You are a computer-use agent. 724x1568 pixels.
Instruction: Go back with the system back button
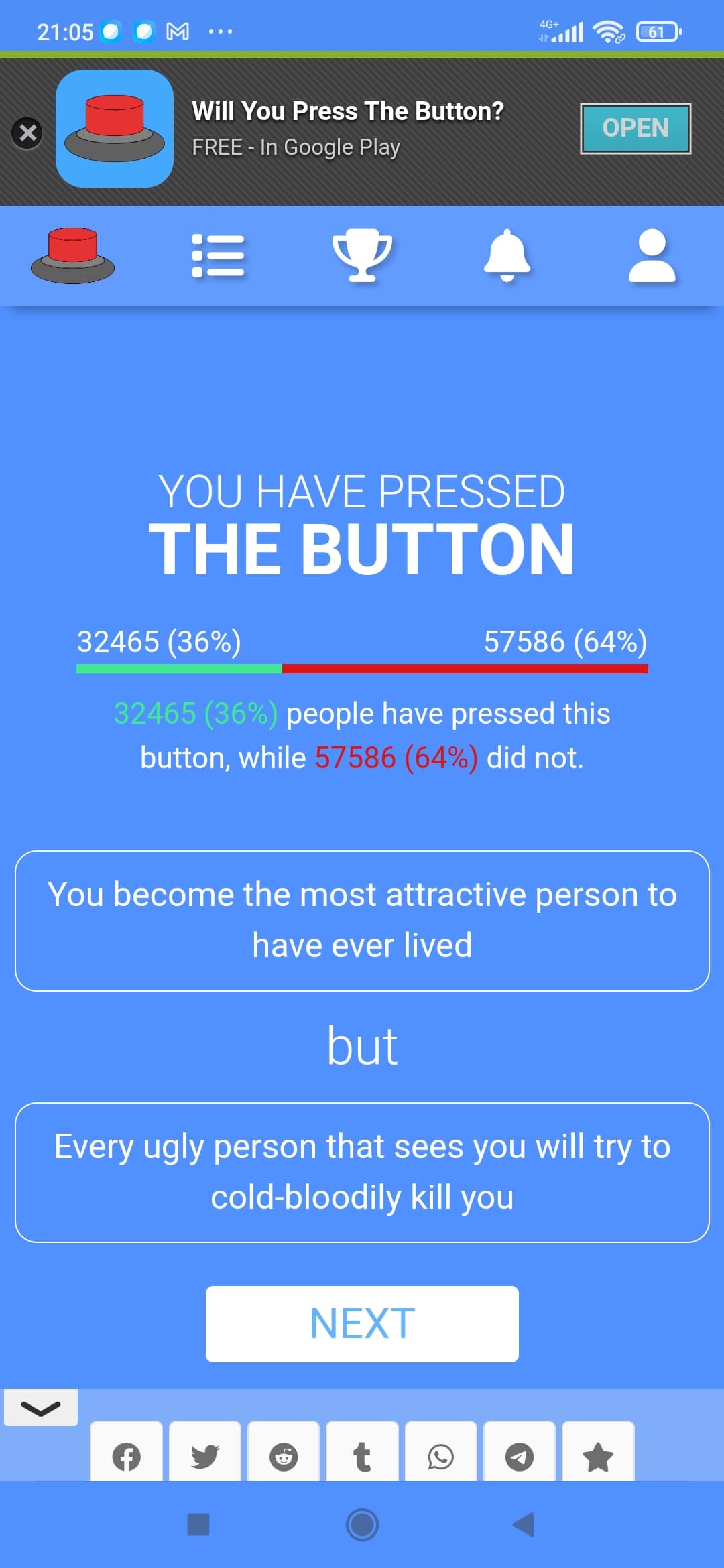(x=524, y=1524)
